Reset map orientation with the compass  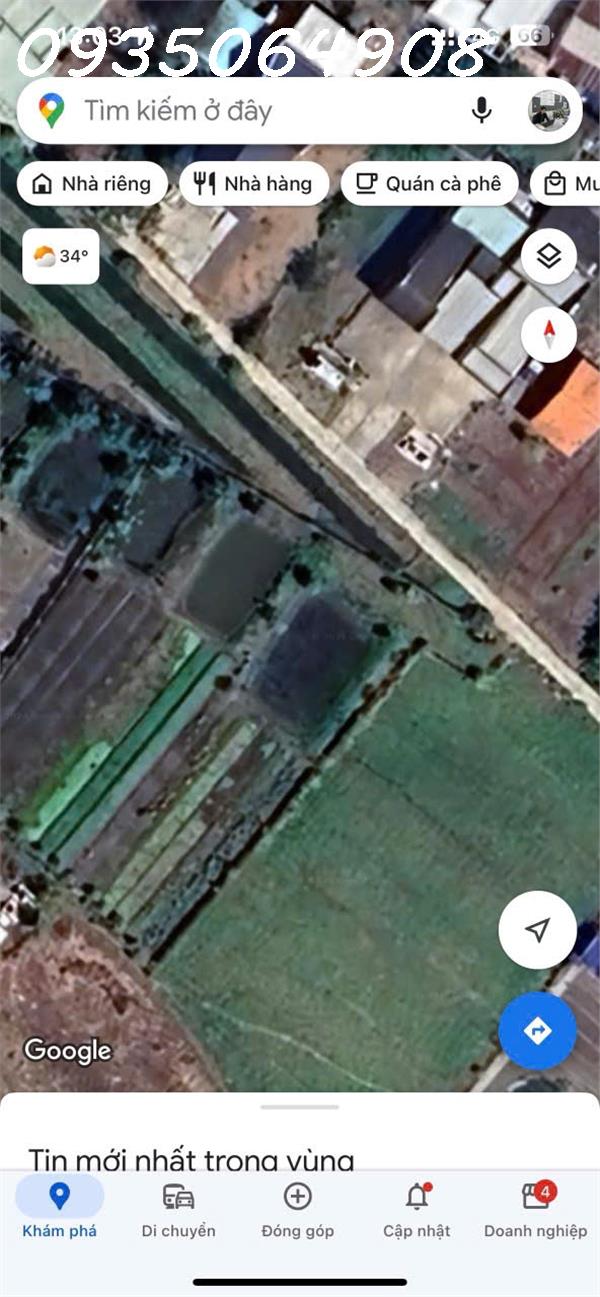548,334
